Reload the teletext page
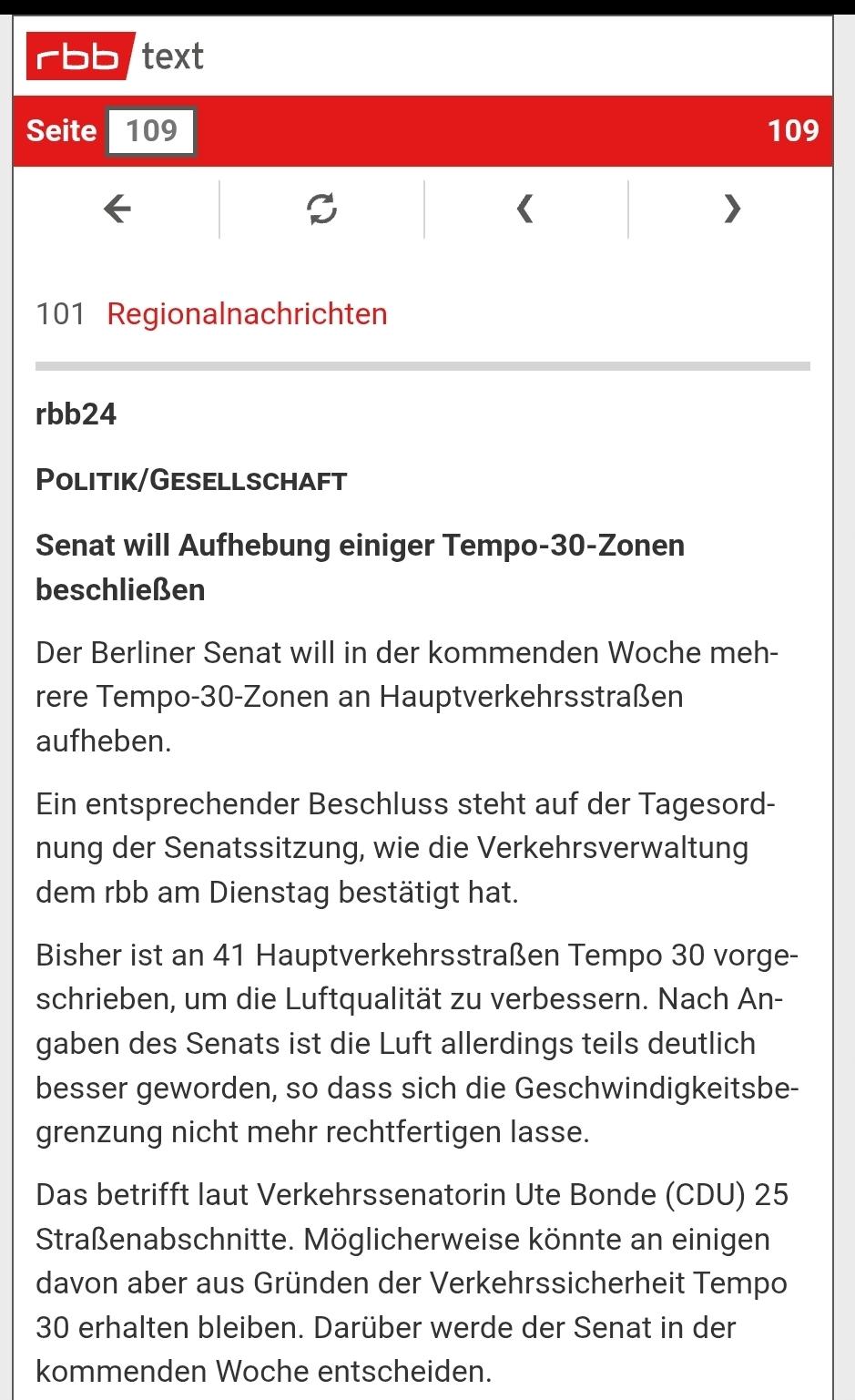 321,209
